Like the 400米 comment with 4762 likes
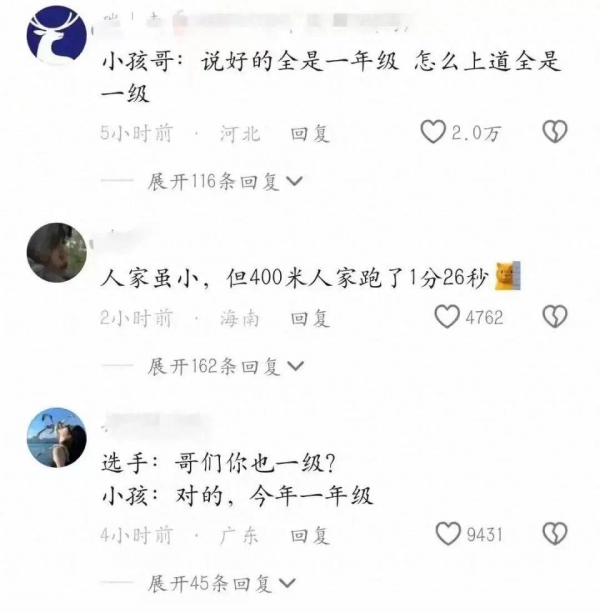Screen dimensions: 600x612 coord(447,317)
